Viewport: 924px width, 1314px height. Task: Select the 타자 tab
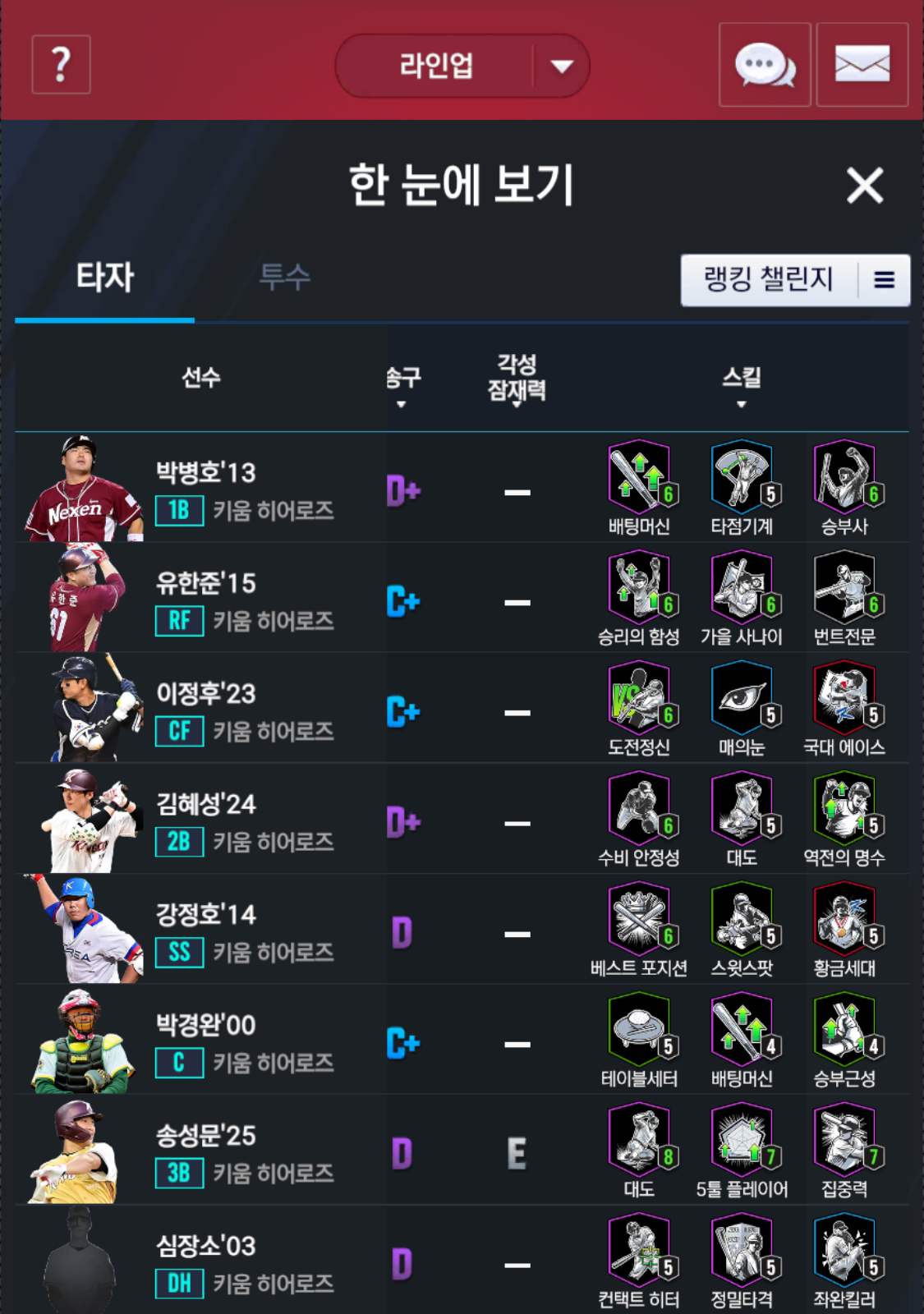coord(104,277)
